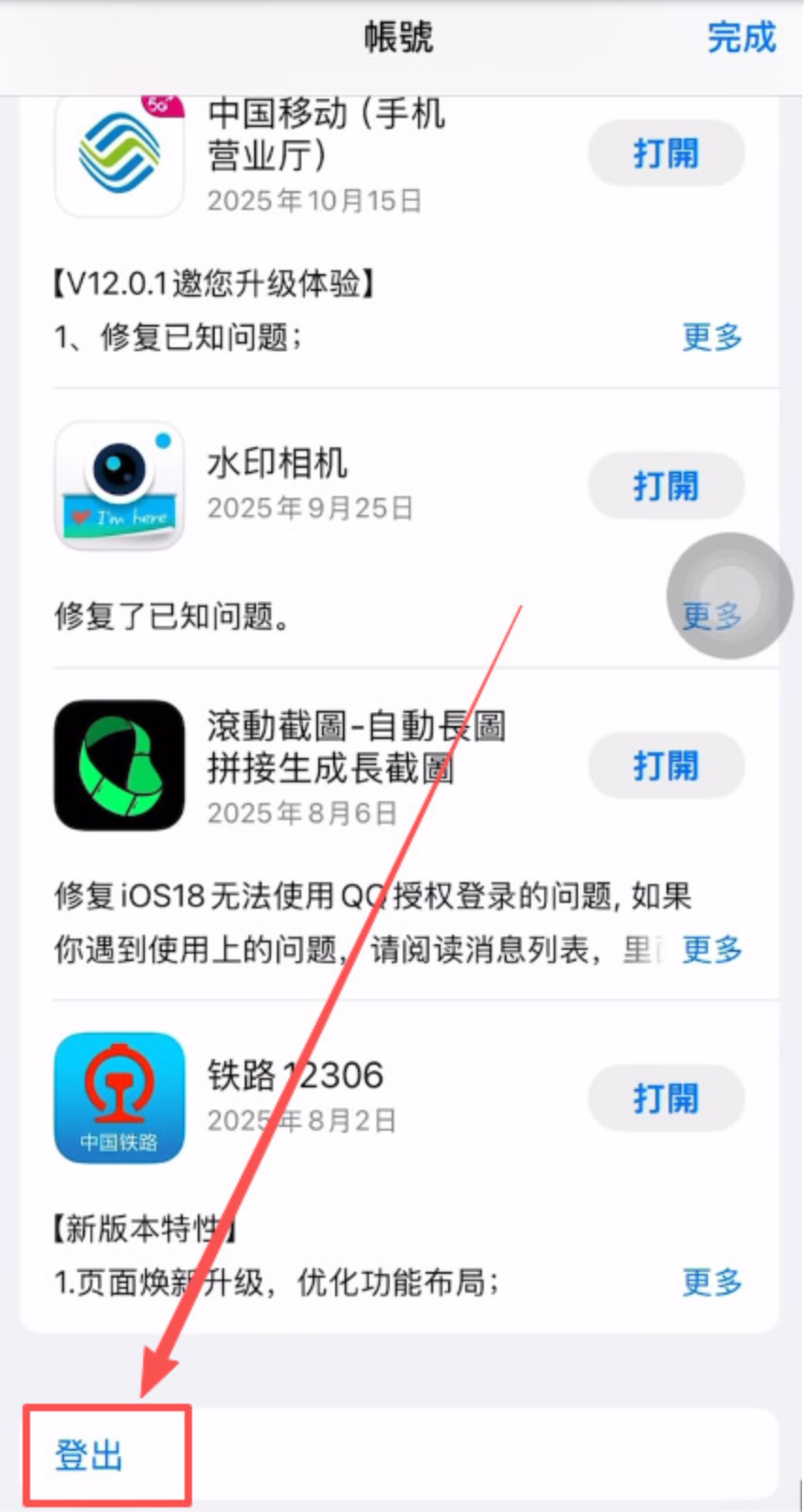Viewport: 804px width, 1512px height.
Task: Open 铁路12306 via its 打開 button
Action: click(666, 1098)
